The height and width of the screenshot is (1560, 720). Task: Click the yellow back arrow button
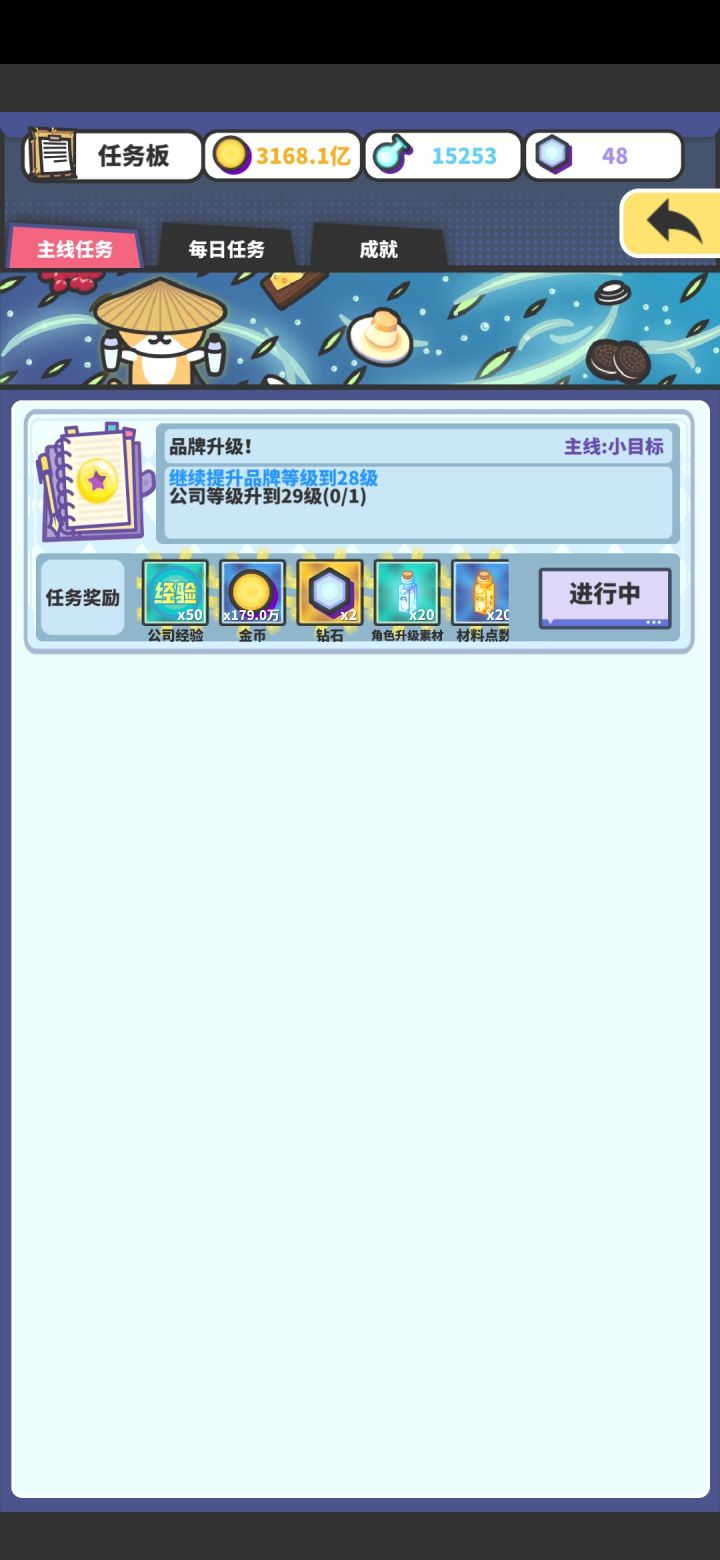[672, 222]
